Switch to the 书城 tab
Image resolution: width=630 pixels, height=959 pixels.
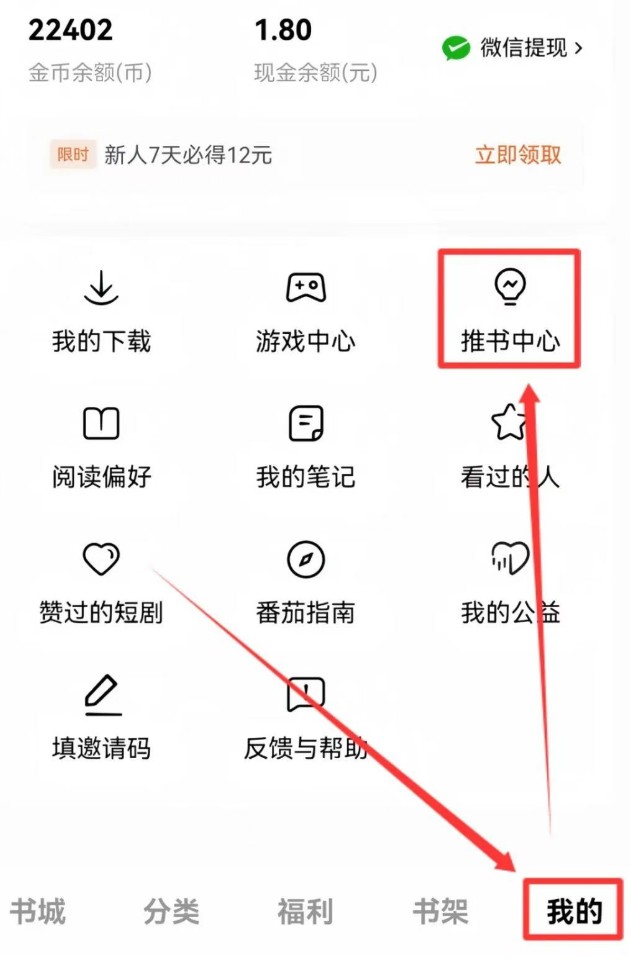[x=38, y=911]
